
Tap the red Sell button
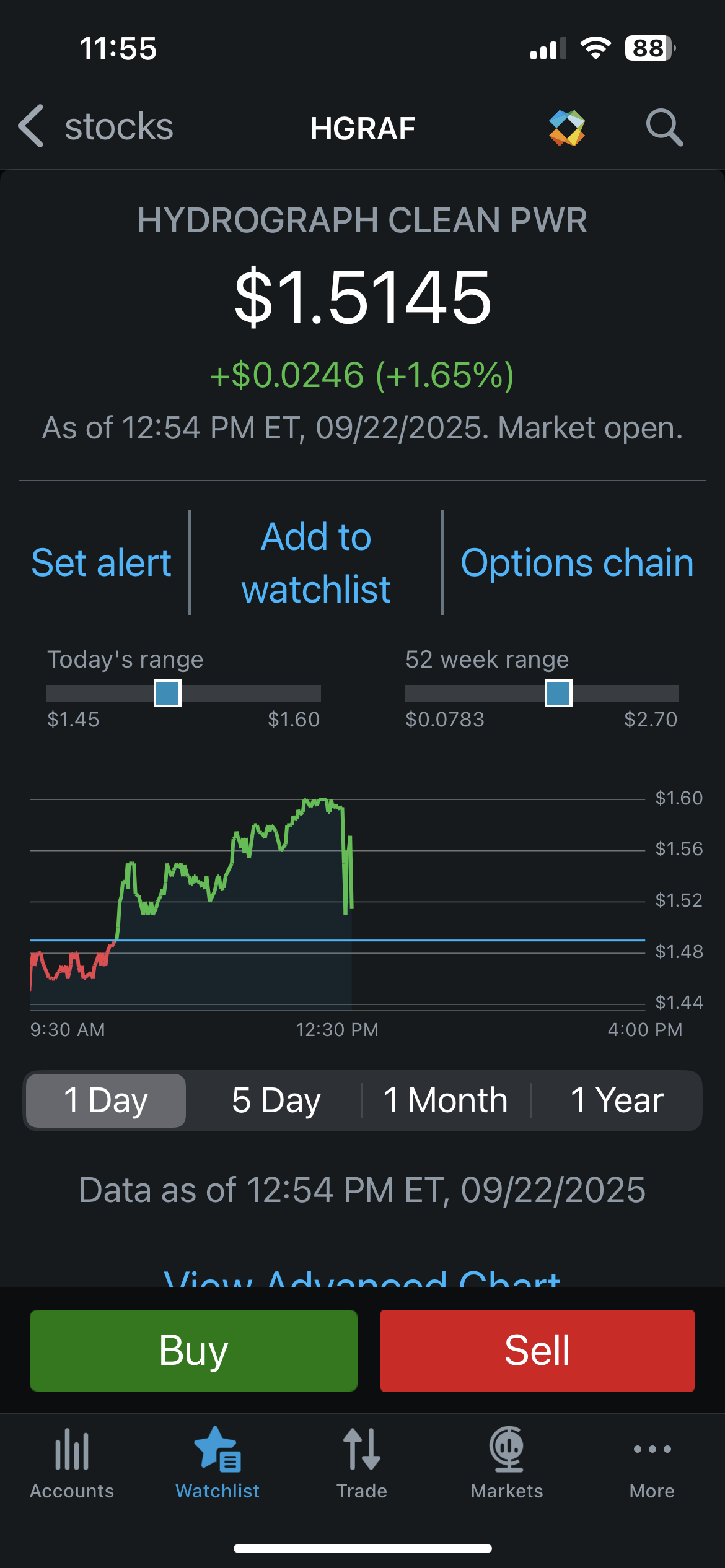point(537,1350)
